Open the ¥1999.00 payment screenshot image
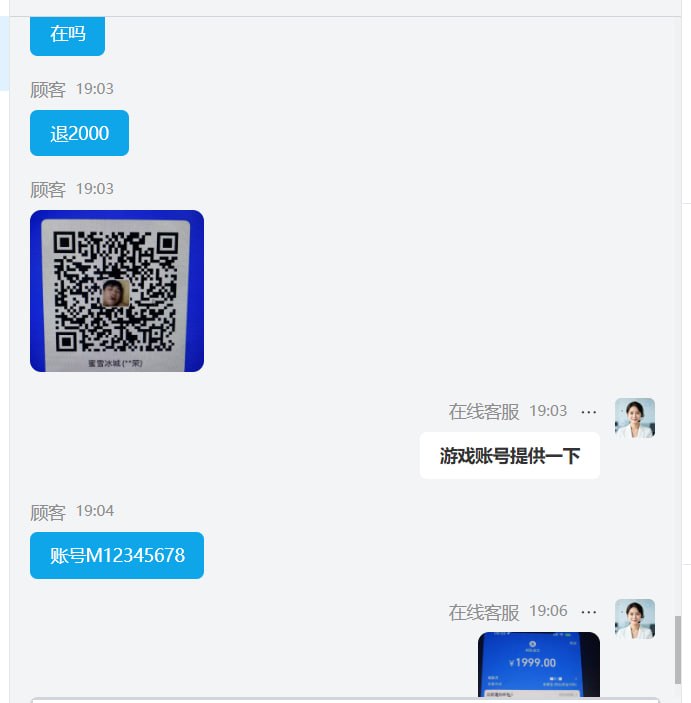Screen dimensions: 691x703 click(x=539, y=664)
